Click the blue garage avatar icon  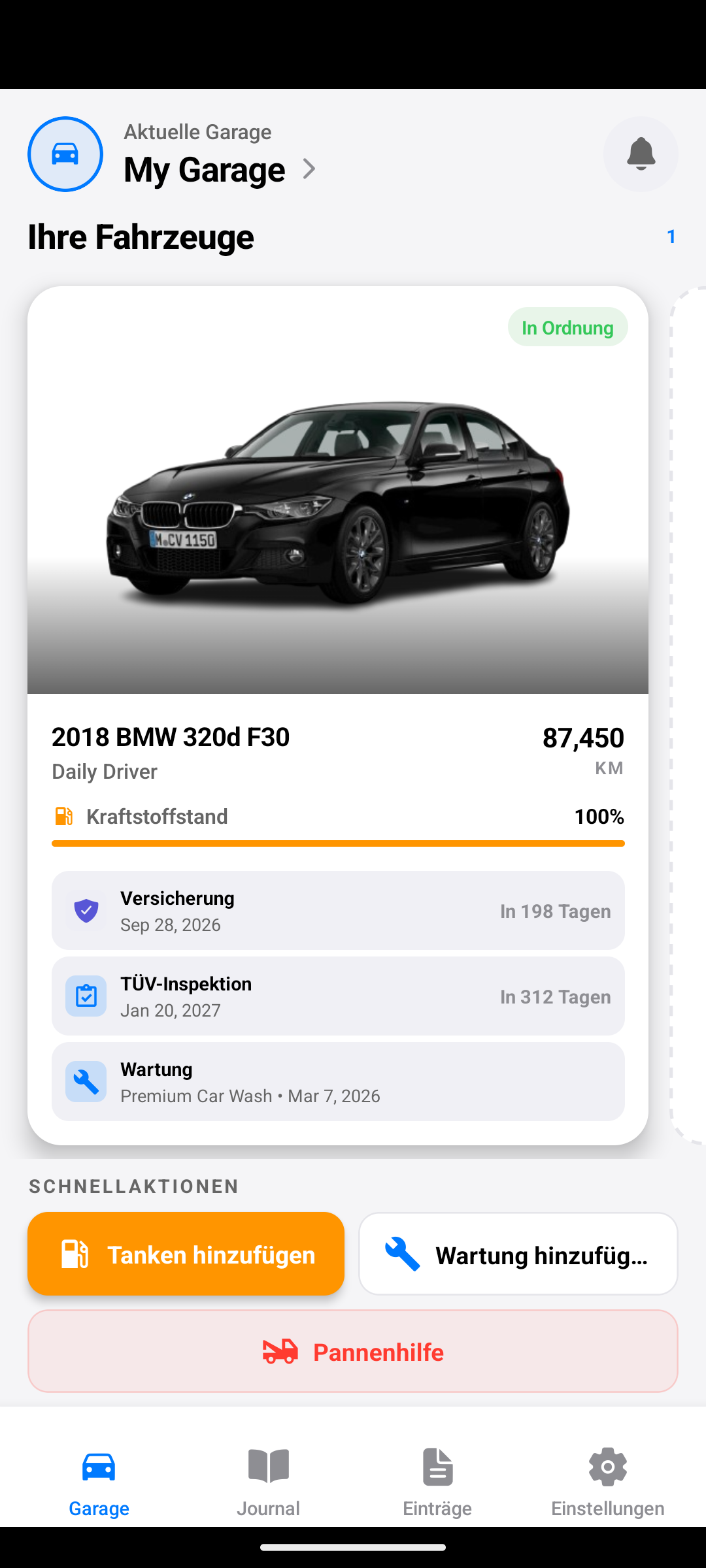(65, 154)
